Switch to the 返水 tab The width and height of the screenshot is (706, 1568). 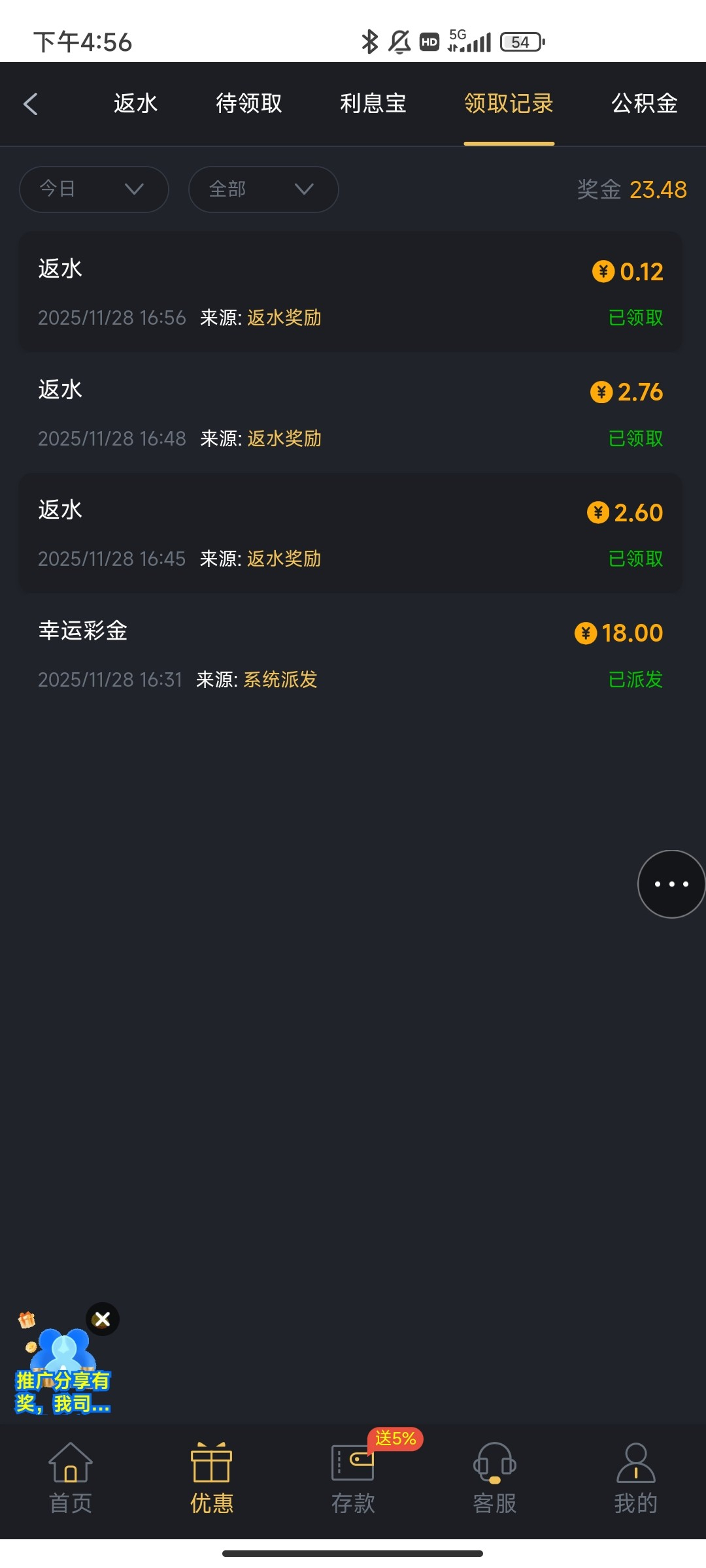pos(135,104)
